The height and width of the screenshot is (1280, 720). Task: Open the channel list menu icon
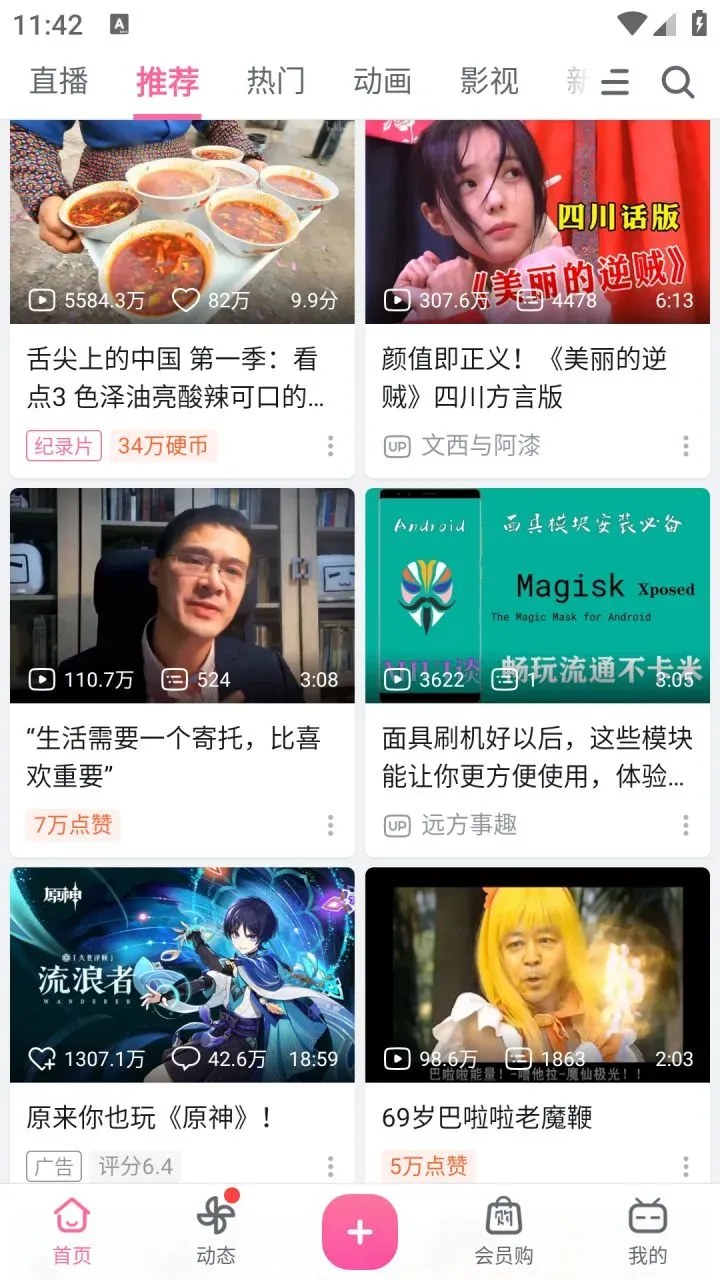[x=615, y=82]
